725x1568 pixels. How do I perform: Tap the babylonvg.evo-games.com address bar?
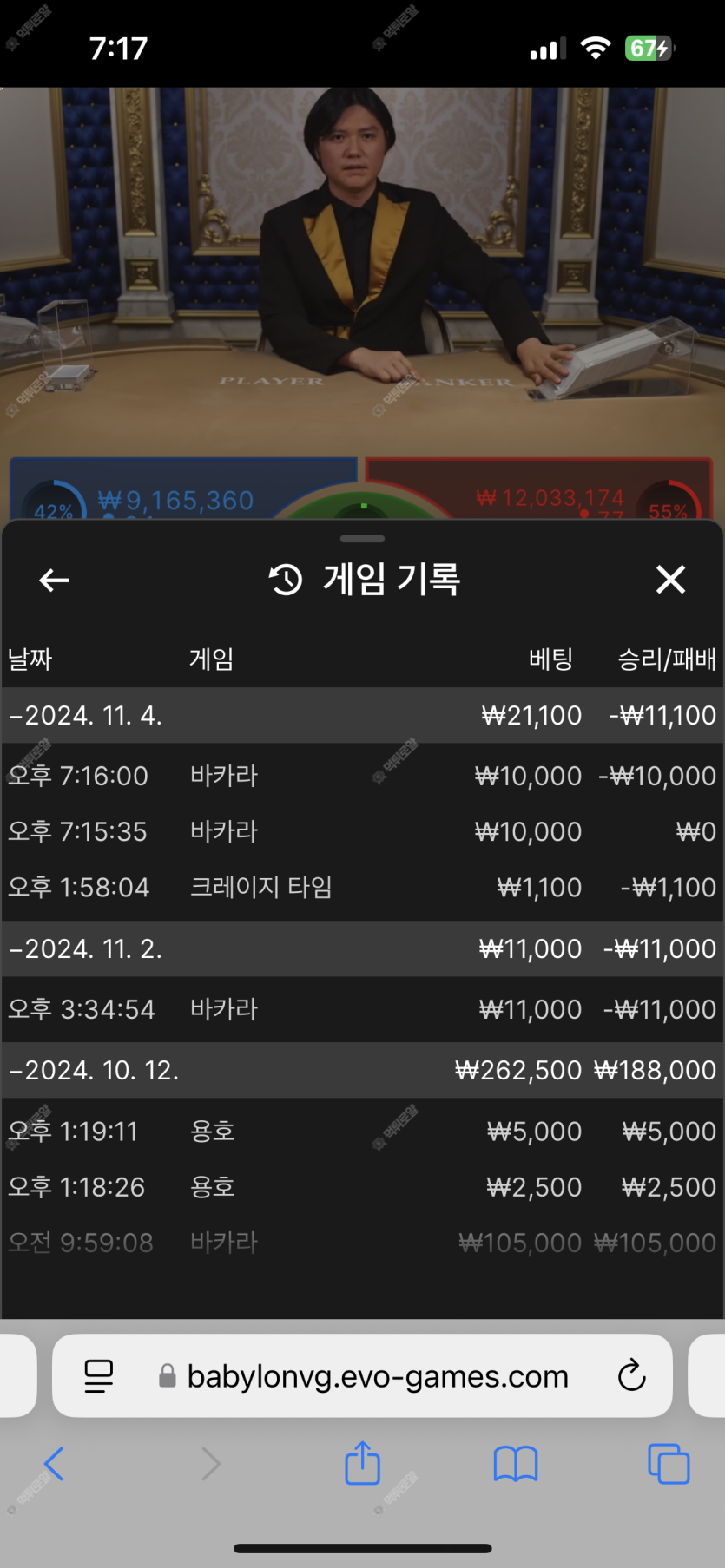click(x=378, y=1377)
